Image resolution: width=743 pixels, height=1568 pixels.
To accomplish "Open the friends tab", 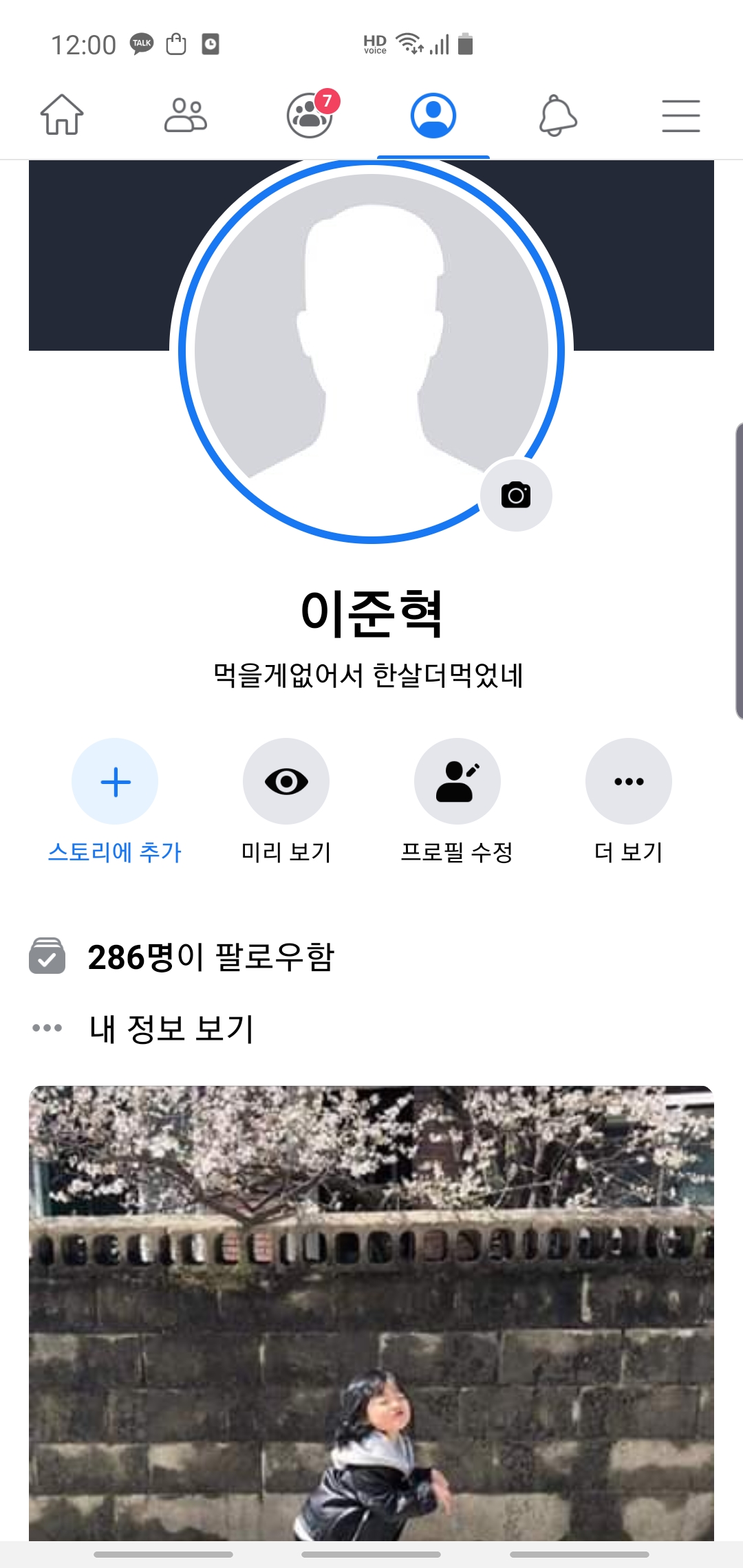I will coord(186,115).
